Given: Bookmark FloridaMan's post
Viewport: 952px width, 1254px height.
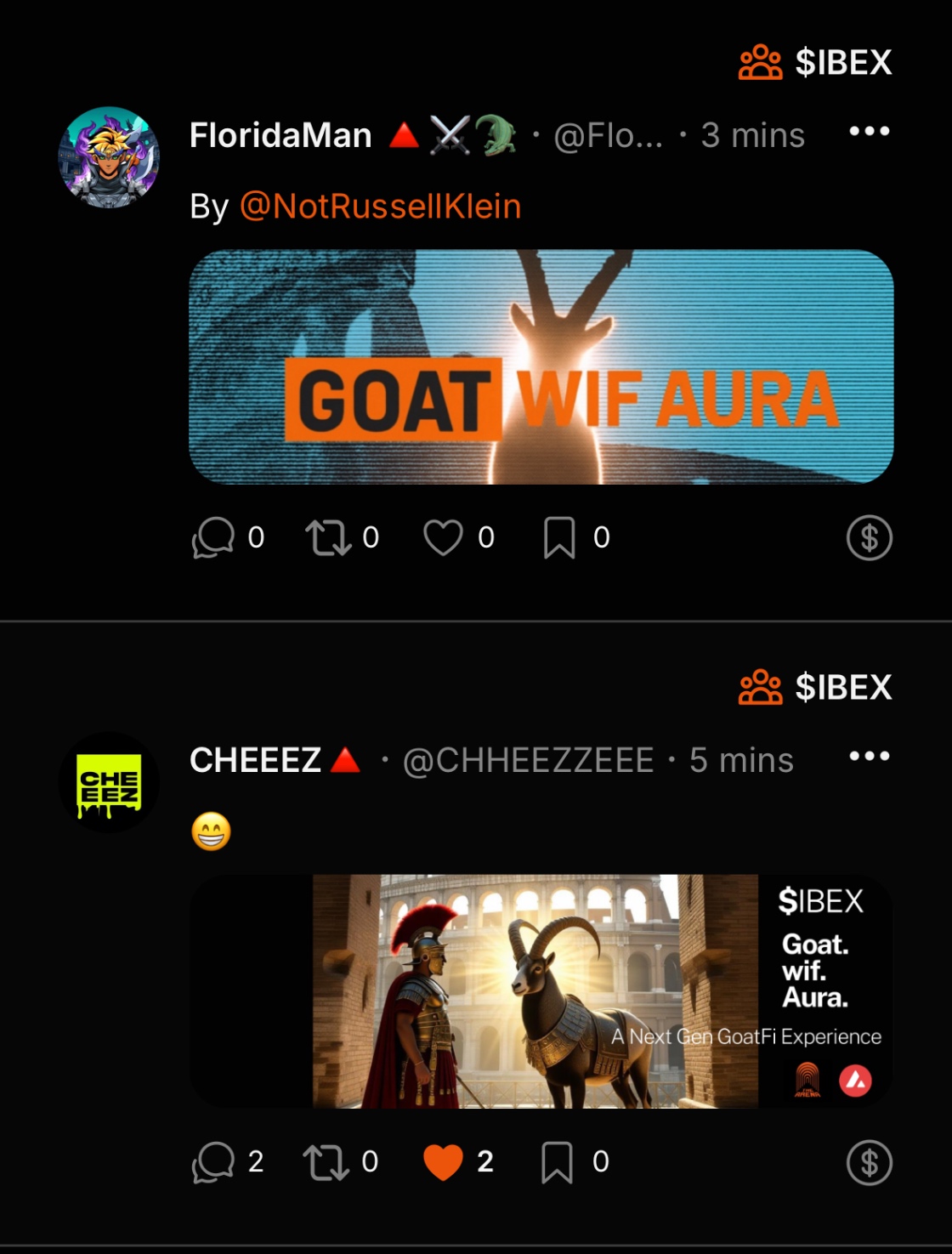Looking at the screenshot, I should coord(559,537).
